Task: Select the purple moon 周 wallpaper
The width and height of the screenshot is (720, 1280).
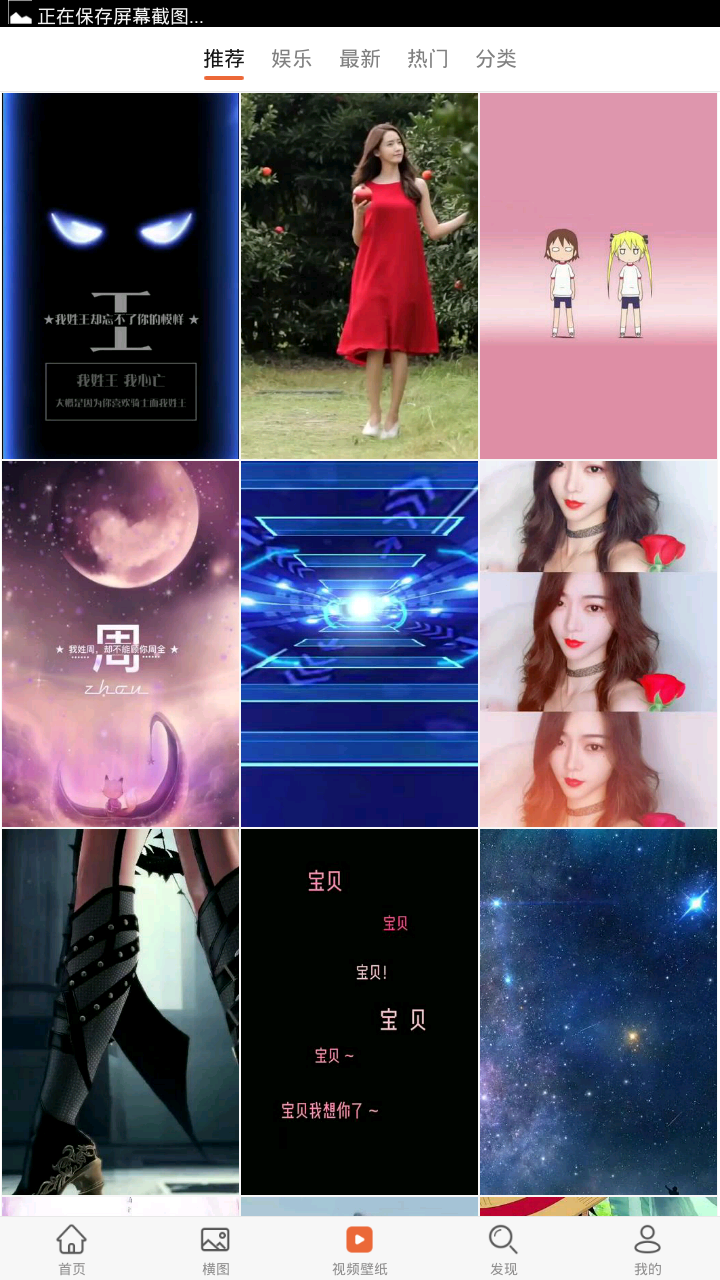Action: point(121,644)
